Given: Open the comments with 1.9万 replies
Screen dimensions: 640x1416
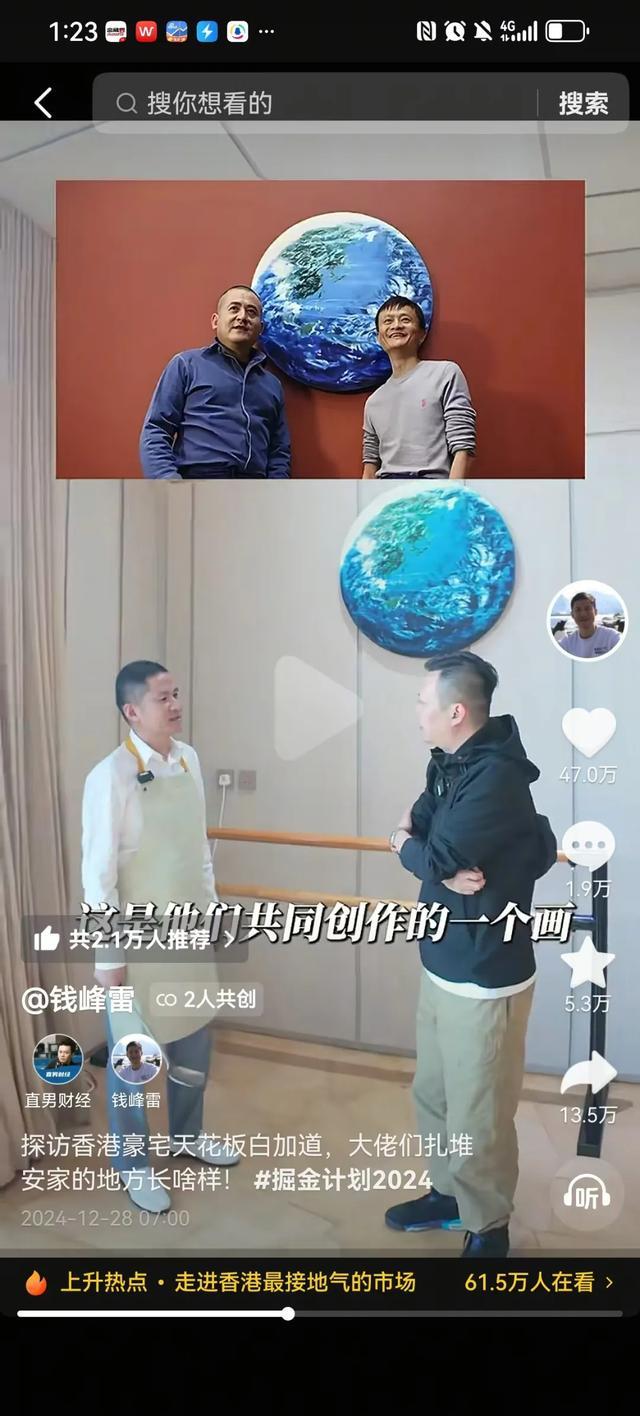Looking at the screenshot, I should pos(588,846).
